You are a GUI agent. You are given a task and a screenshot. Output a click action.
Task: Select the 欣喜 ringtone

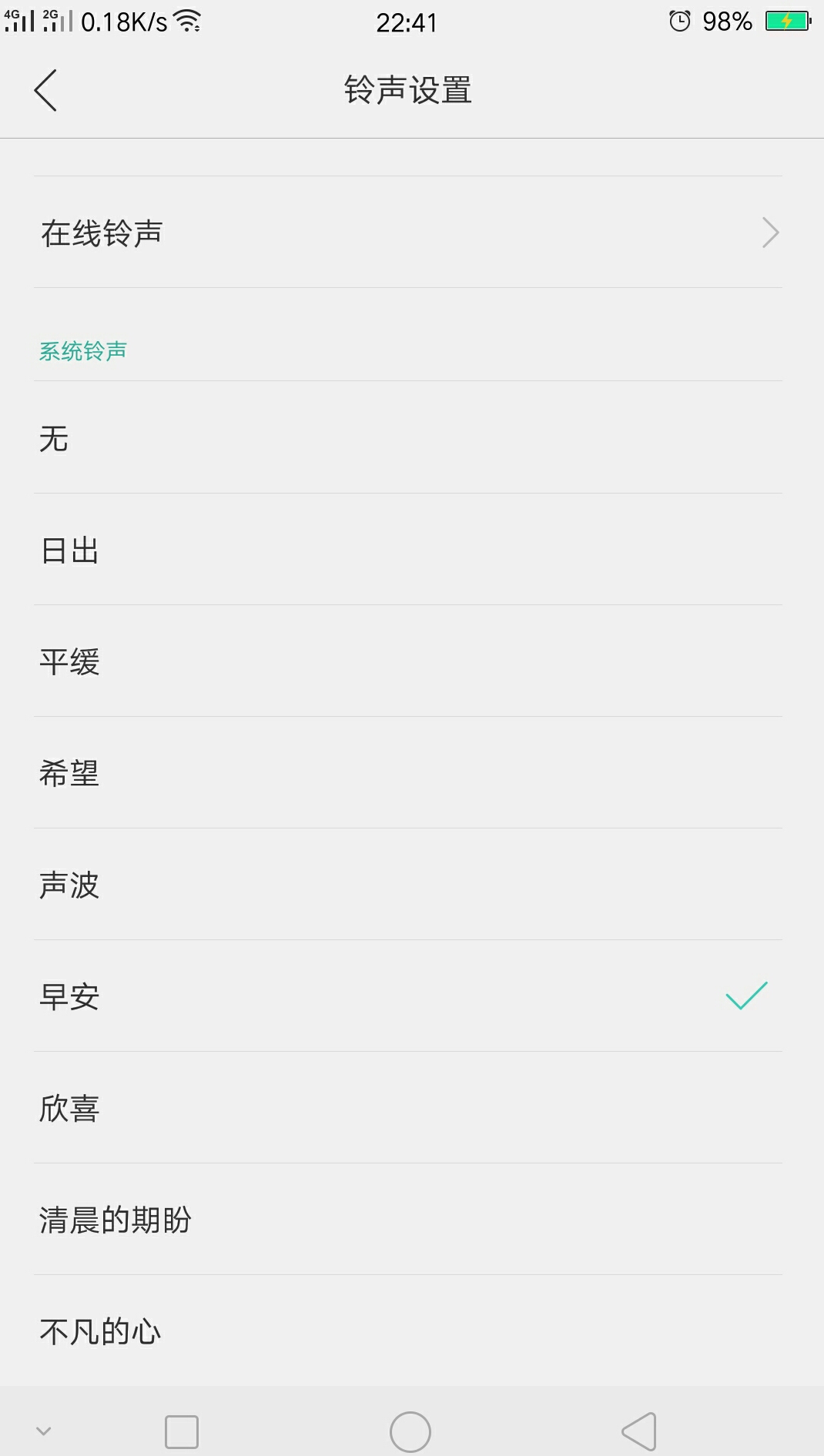tap(408, 1108)
